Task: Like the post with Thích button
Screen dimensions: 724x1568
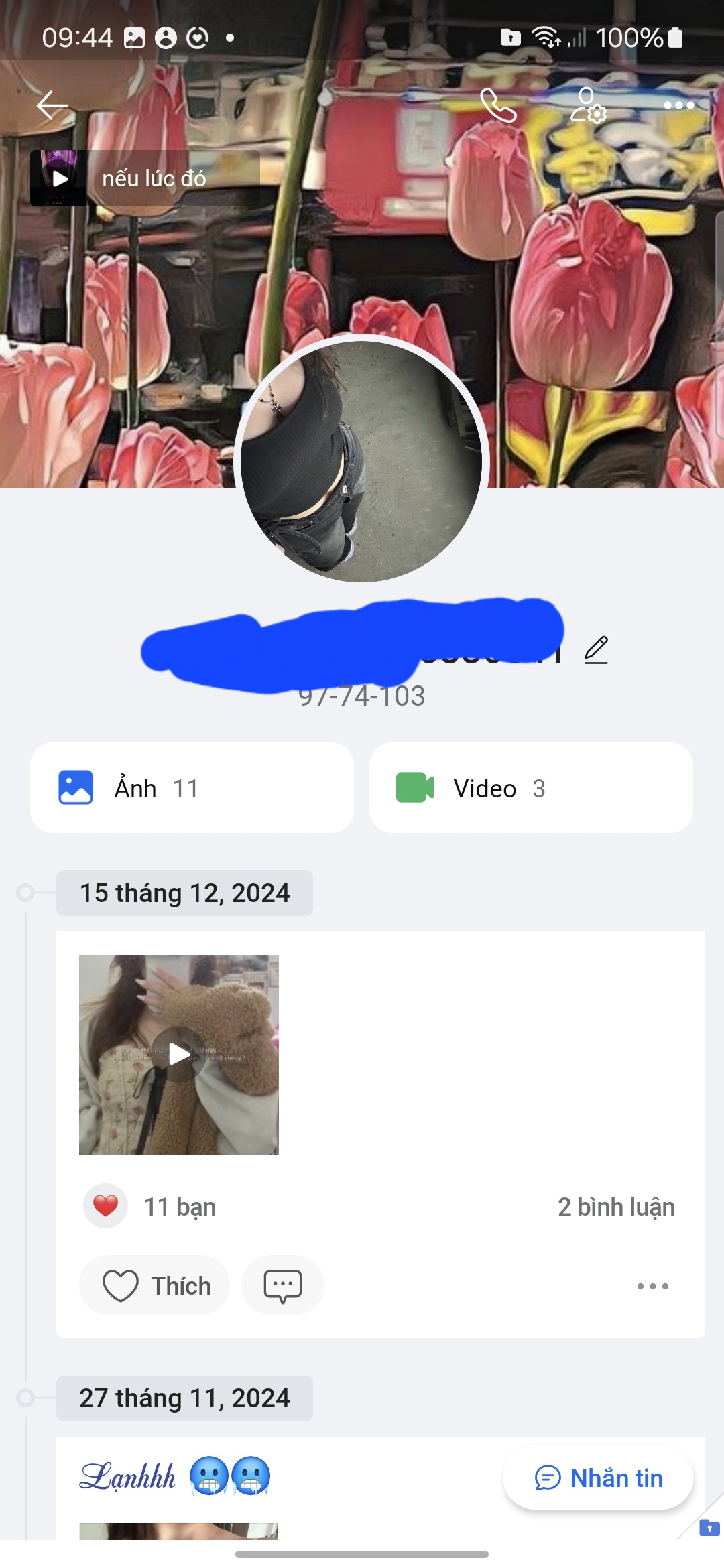Action: 155,1285
